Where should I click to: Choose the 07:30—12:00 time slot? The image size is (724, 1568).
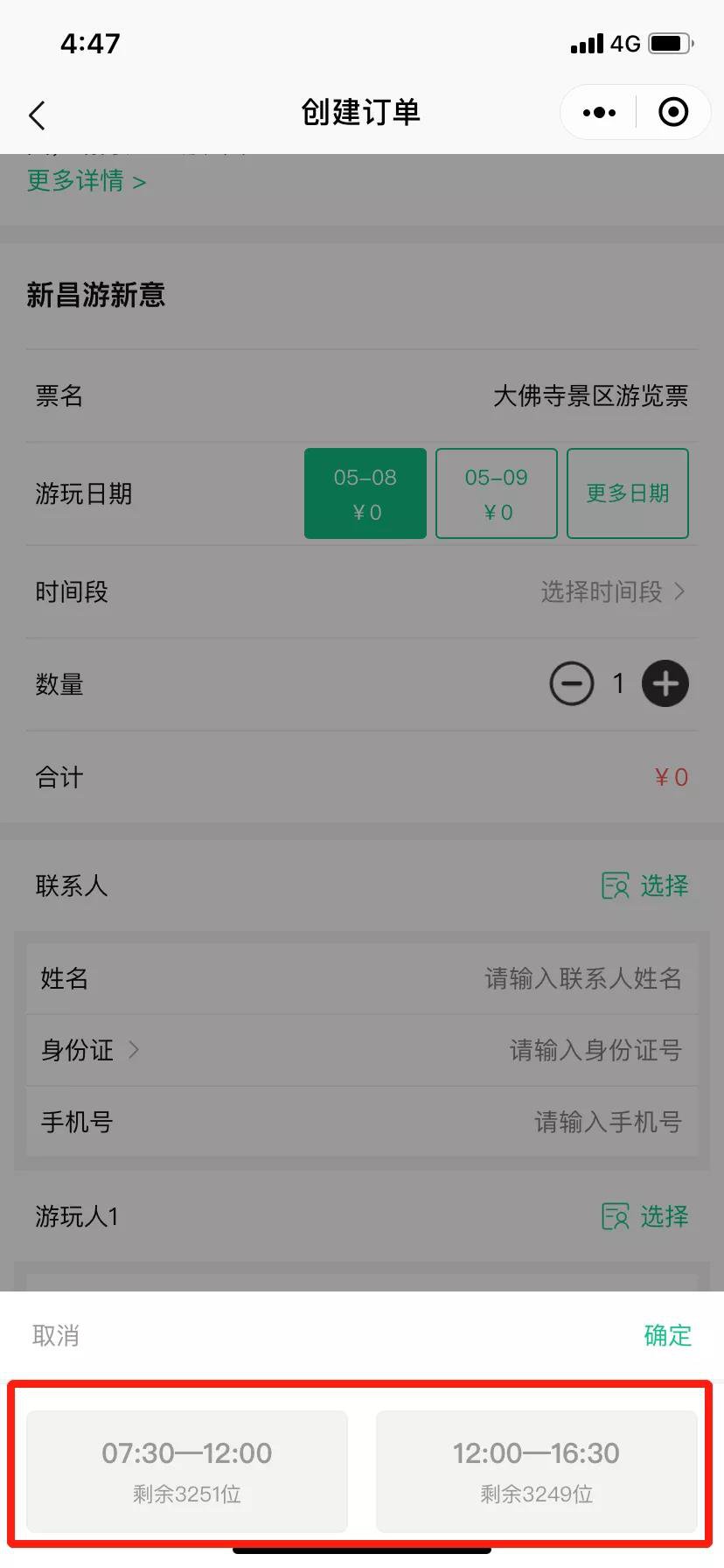point(187,1471)
